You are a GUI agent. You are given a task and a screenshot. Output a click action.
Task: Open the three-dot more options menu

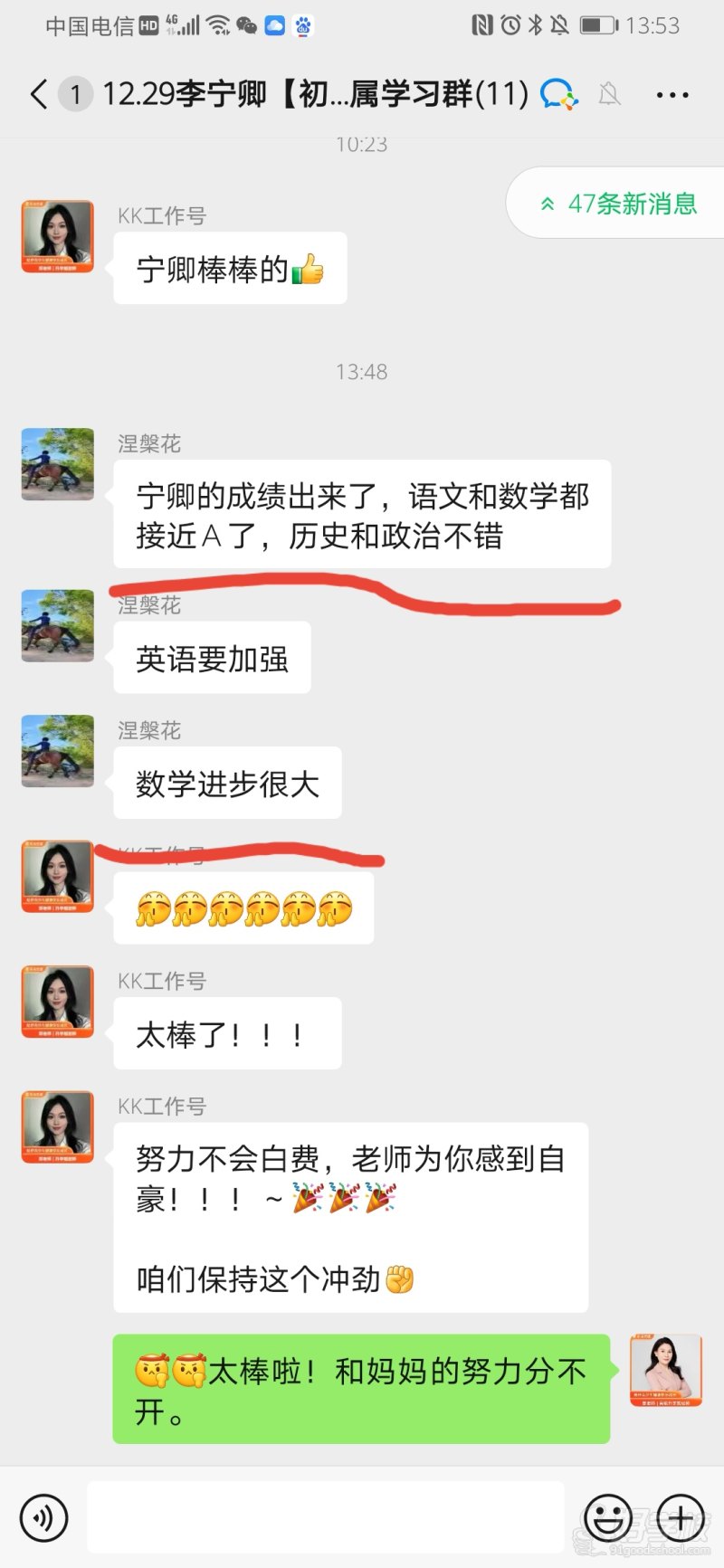[672, 94]
